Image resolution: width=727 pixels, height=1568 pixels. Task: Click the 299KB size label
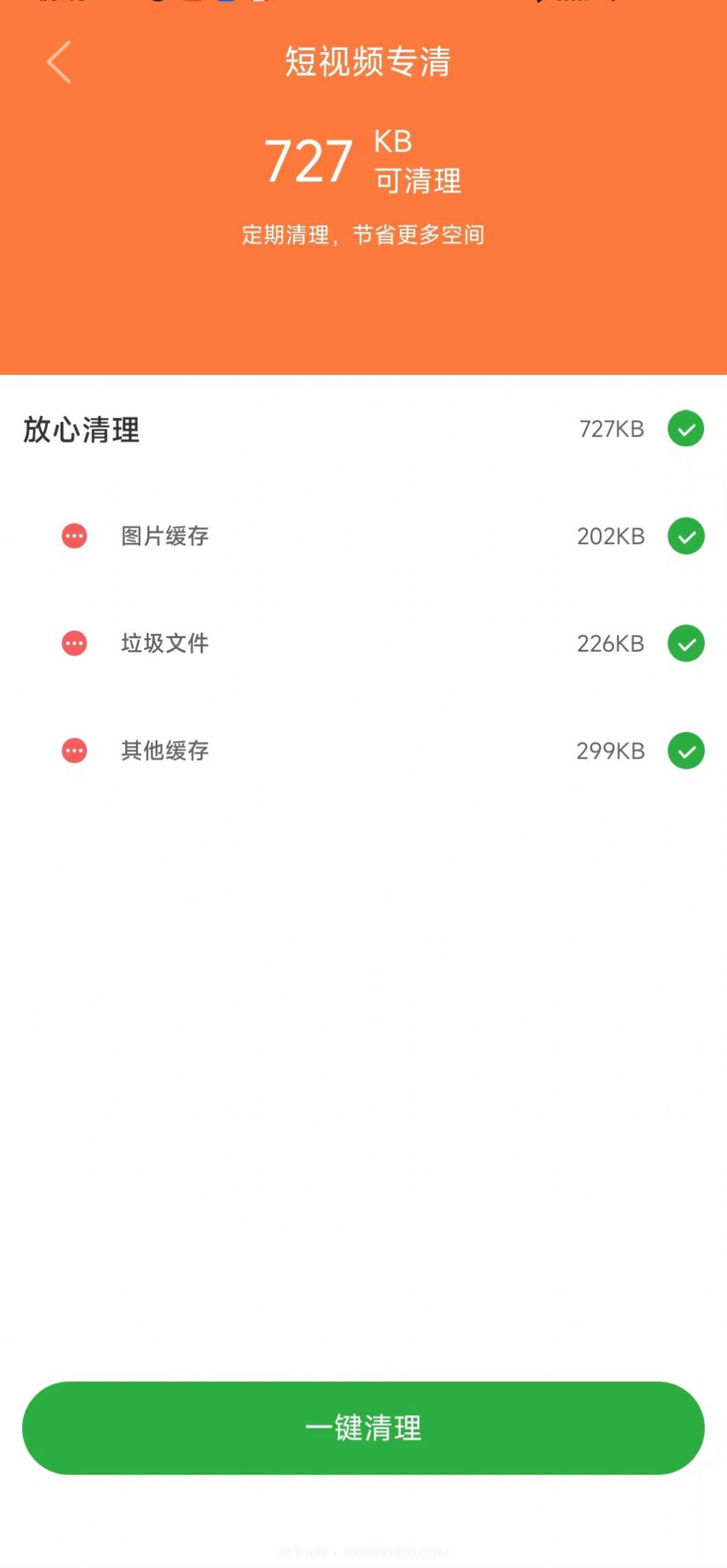click(611, 751)
